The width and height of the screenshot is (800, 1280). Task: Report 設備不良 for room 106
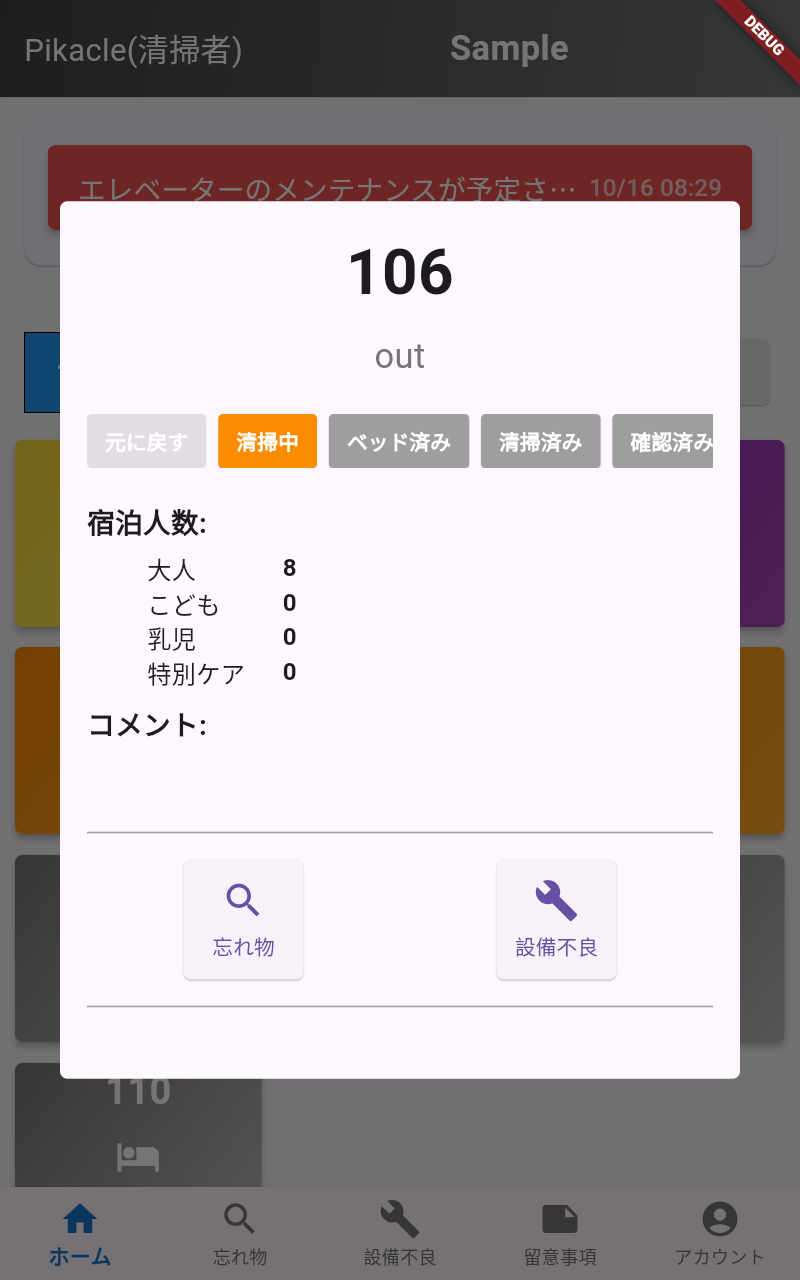[x=556, y=919]
